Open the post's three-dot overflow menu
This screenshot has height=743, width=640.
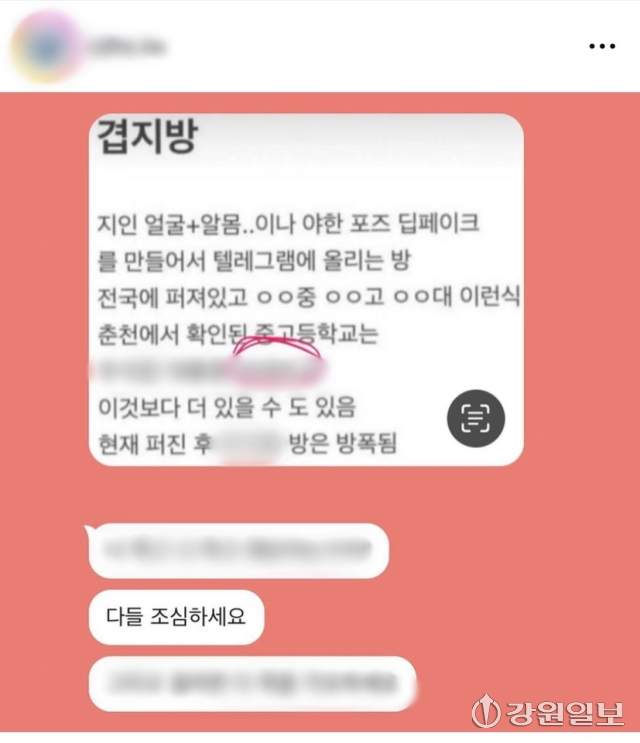pos(602,46)
